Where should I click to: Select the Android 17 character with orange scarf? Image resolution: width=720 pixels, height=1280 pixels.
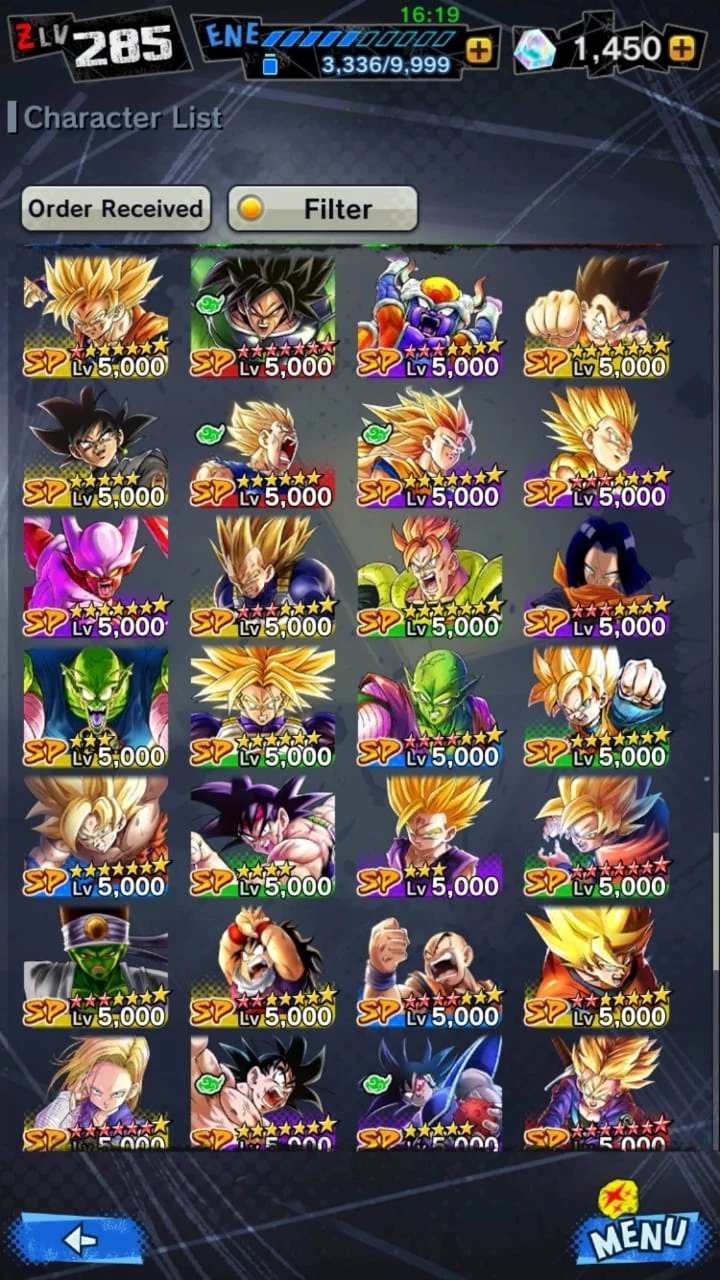(598, 577)
